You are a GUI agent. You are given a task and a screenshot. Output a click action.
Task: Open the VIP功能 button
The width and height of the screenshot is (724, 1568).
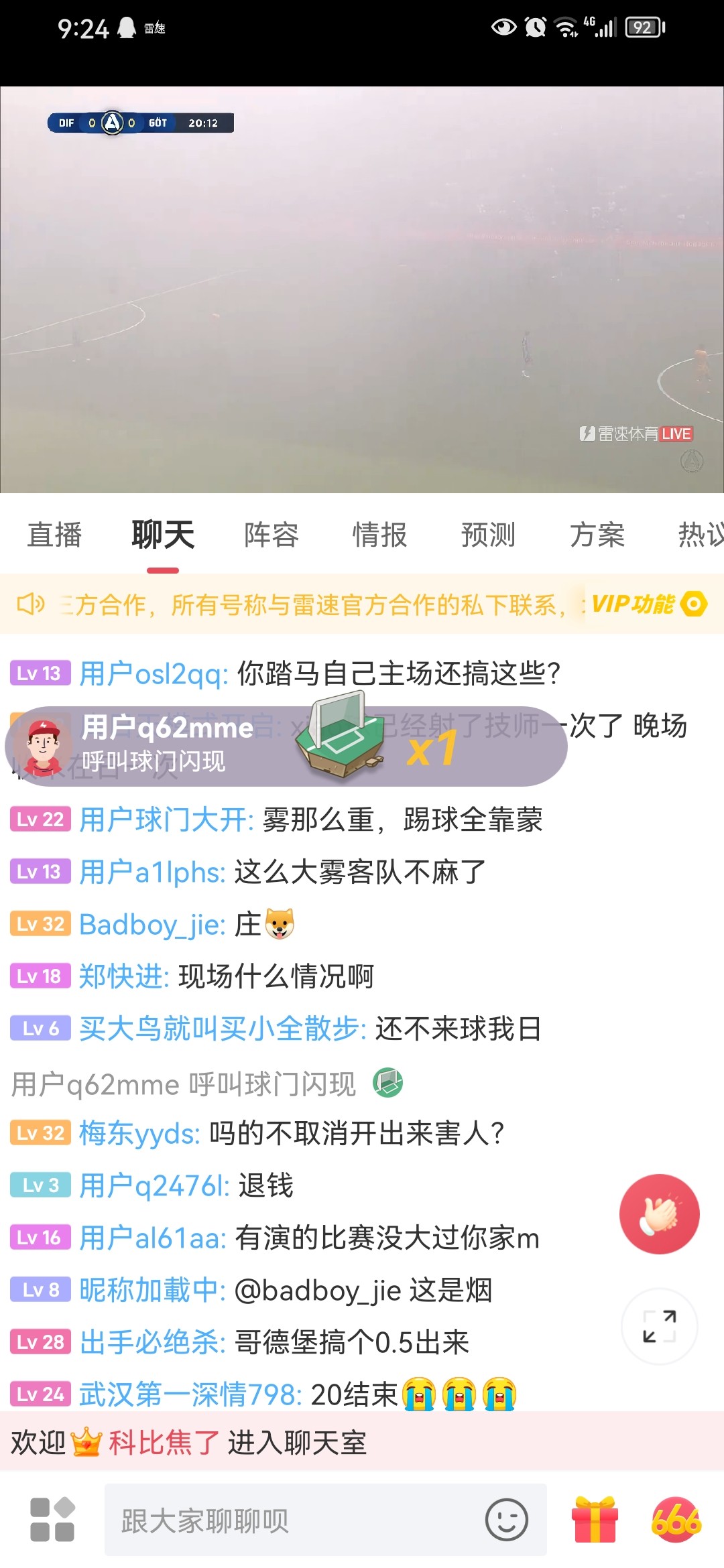649,604
